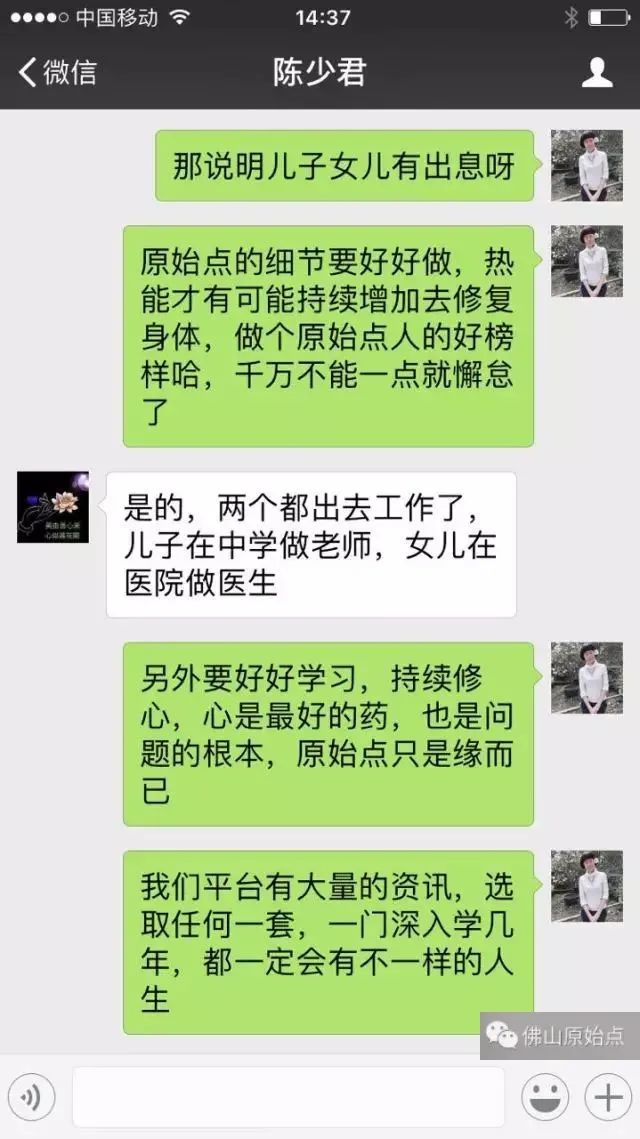Go back to the 微信 chat list
640x1139 pixels.
coord(57,72)
